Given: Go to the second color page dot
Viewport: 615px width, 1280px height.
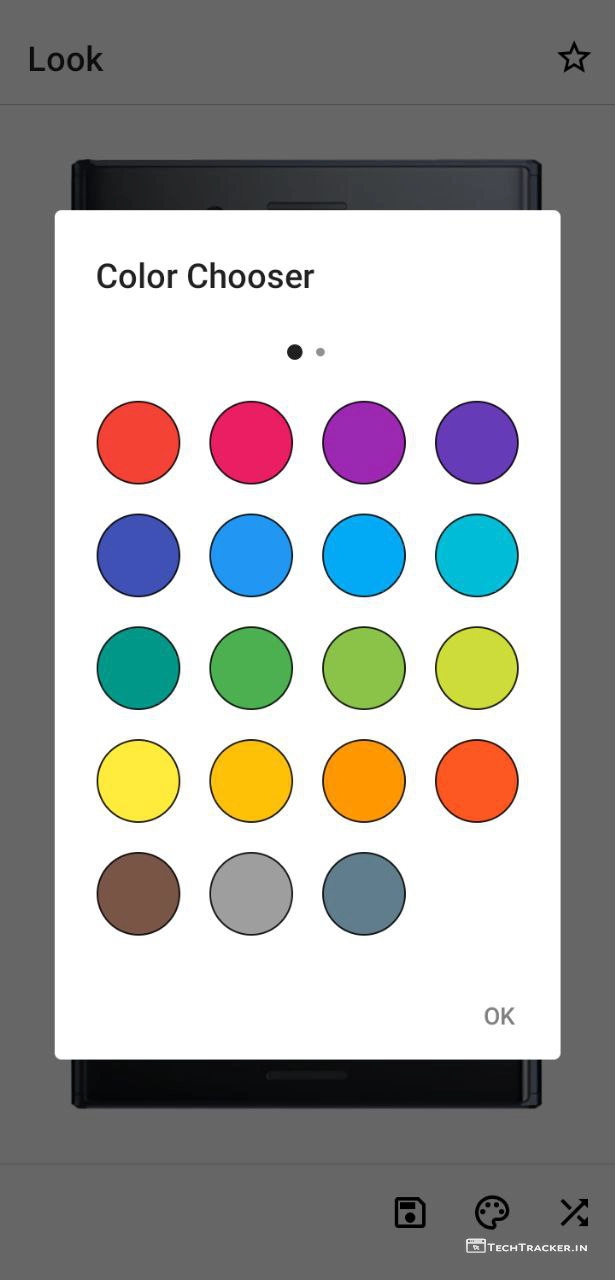Looking at the screenshot, I should click(x=320, y=352).
